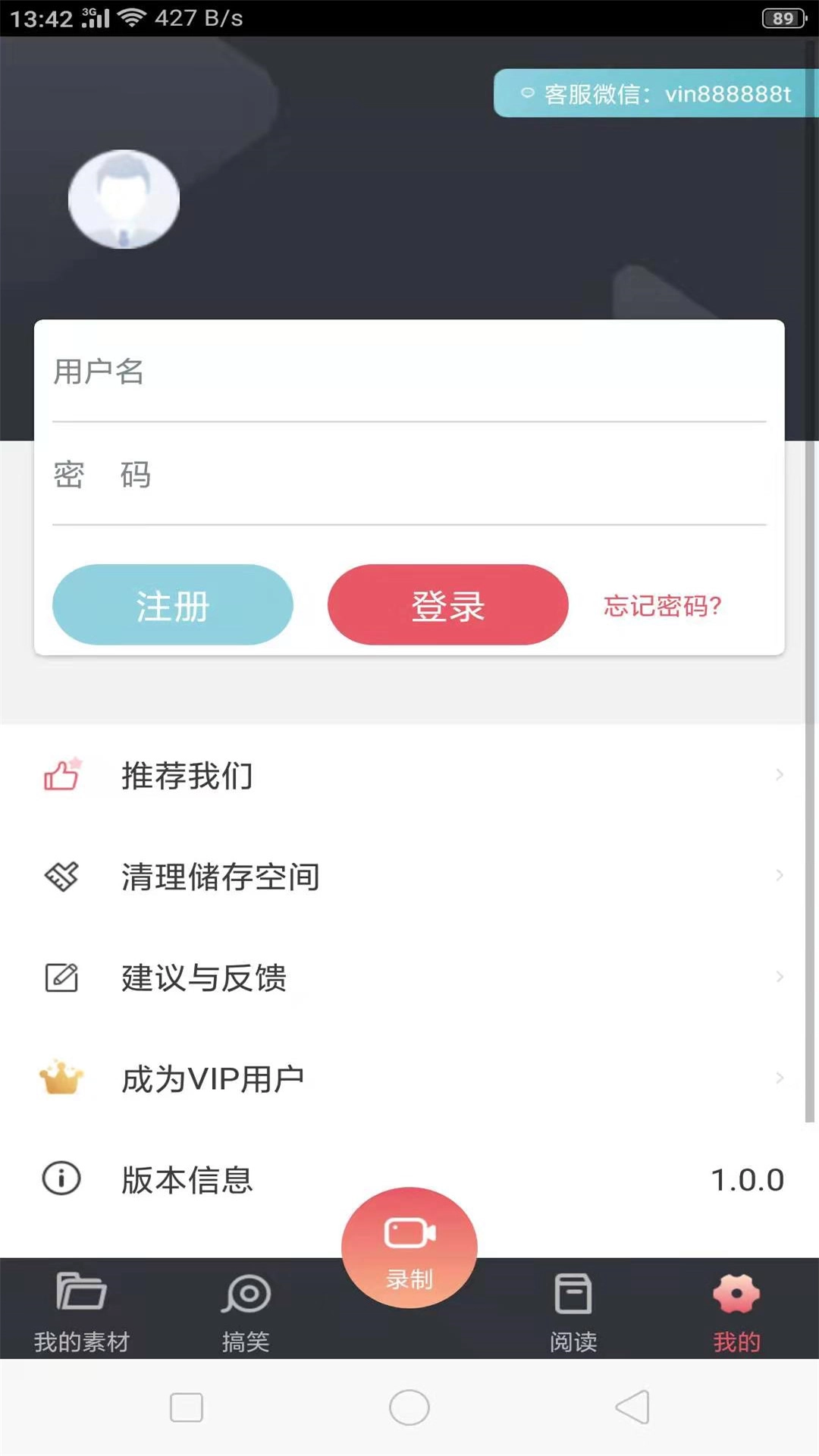The width and height of the screenshot is (819, 1456).
Task: Click the gear icon on 我的
Action: point(736,1293)
